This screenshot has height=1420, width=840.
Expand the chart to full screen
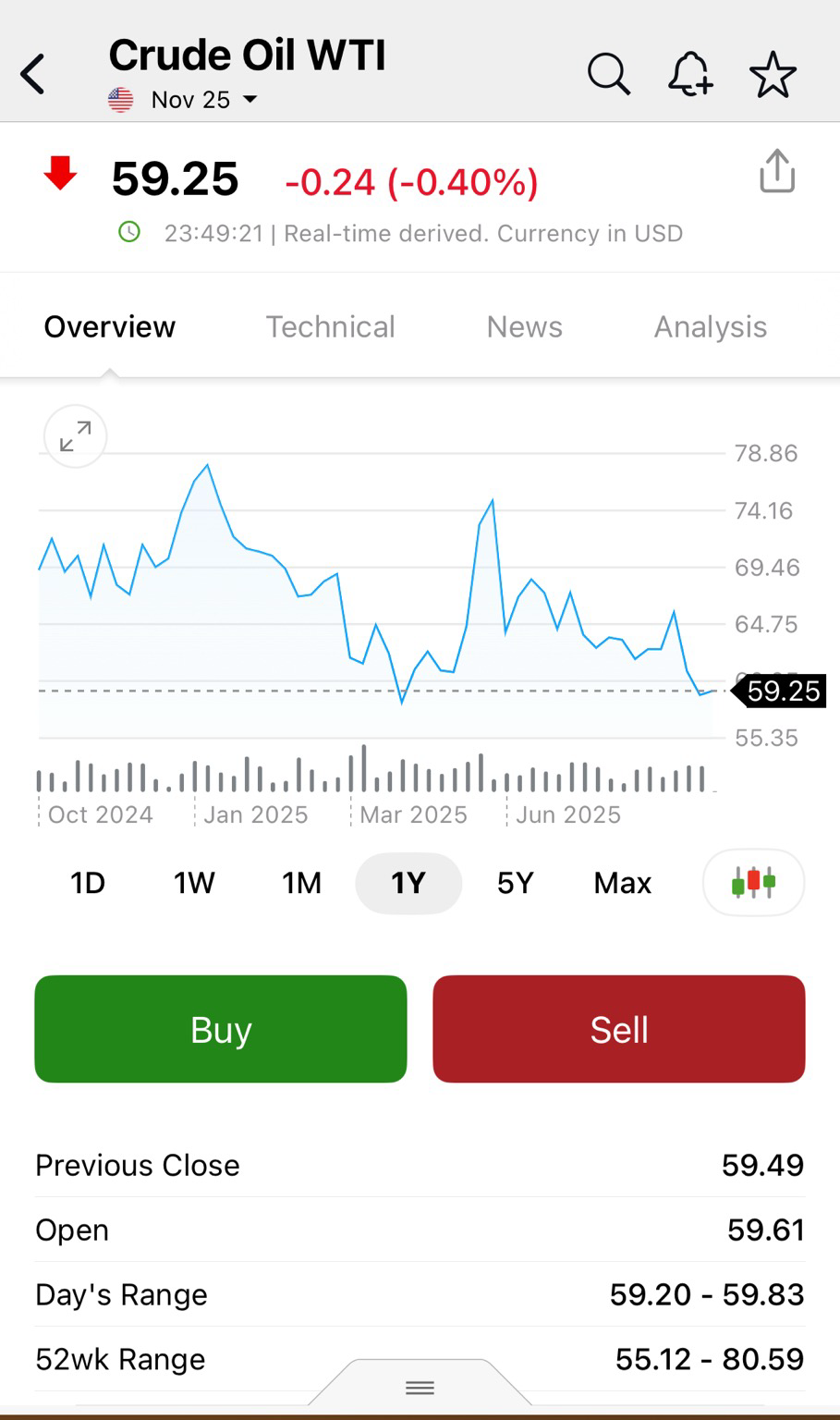[76, 436]
